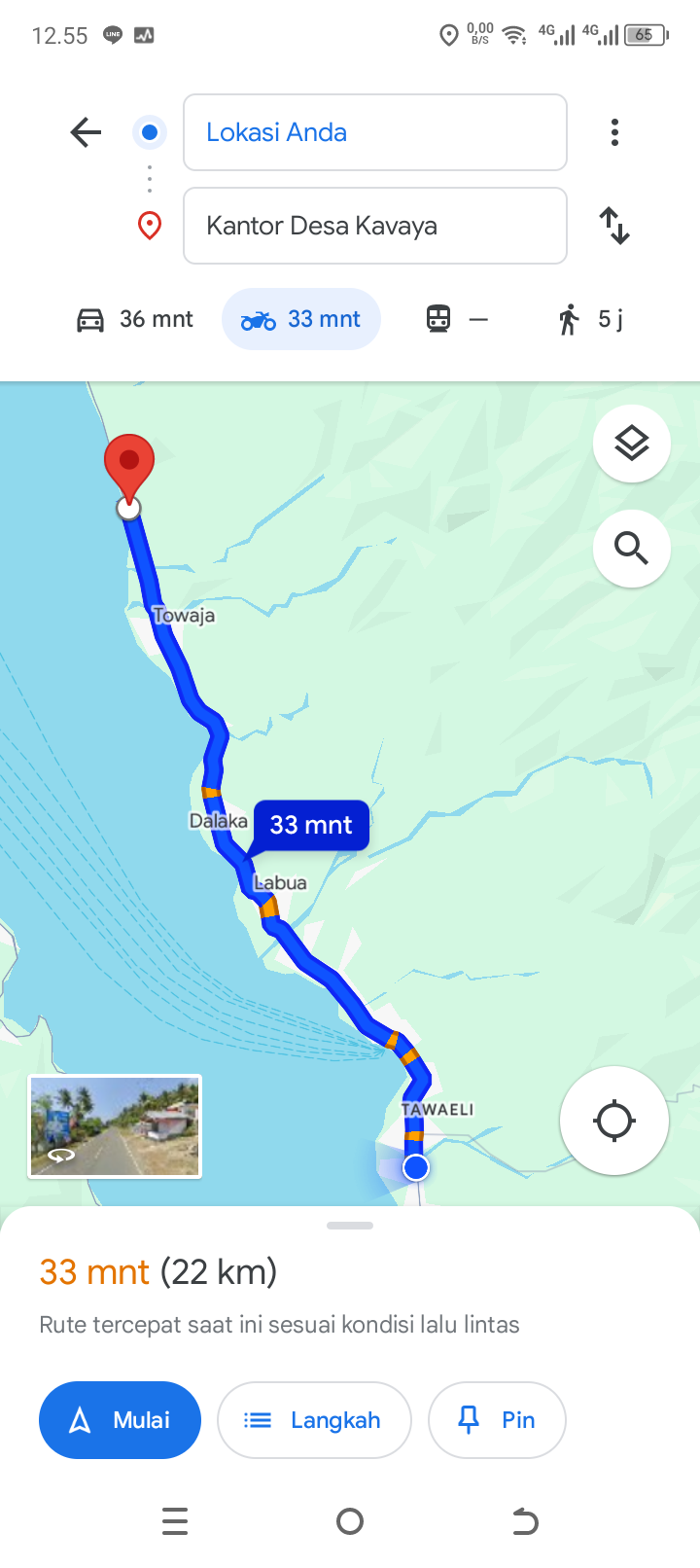Start navigation with the Mulai button
The height and width of the screenshot is (1568, 700).
coord(120,1420)
